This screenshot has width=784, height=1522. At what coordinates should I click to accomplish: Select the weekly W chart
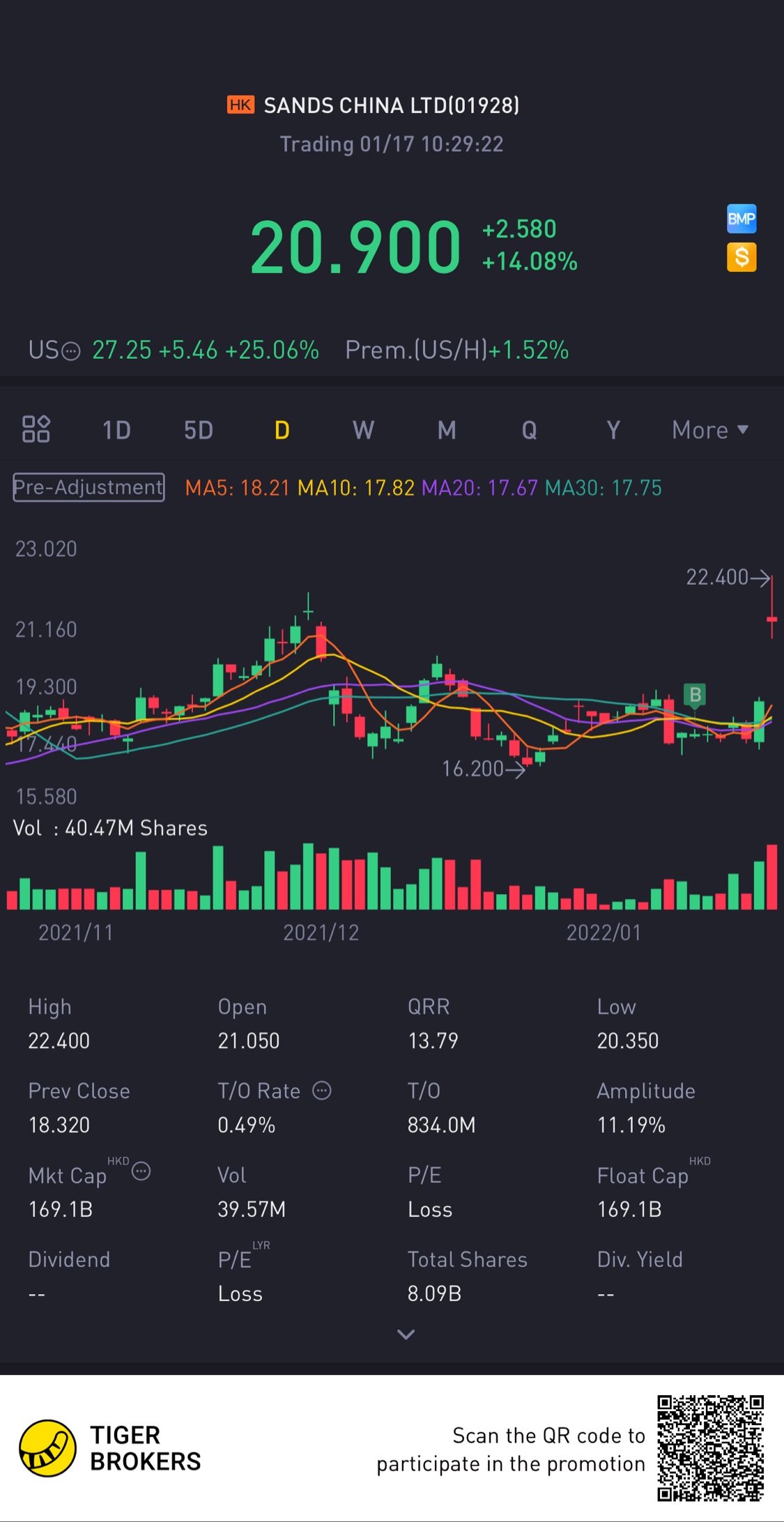tap(363, 430)
